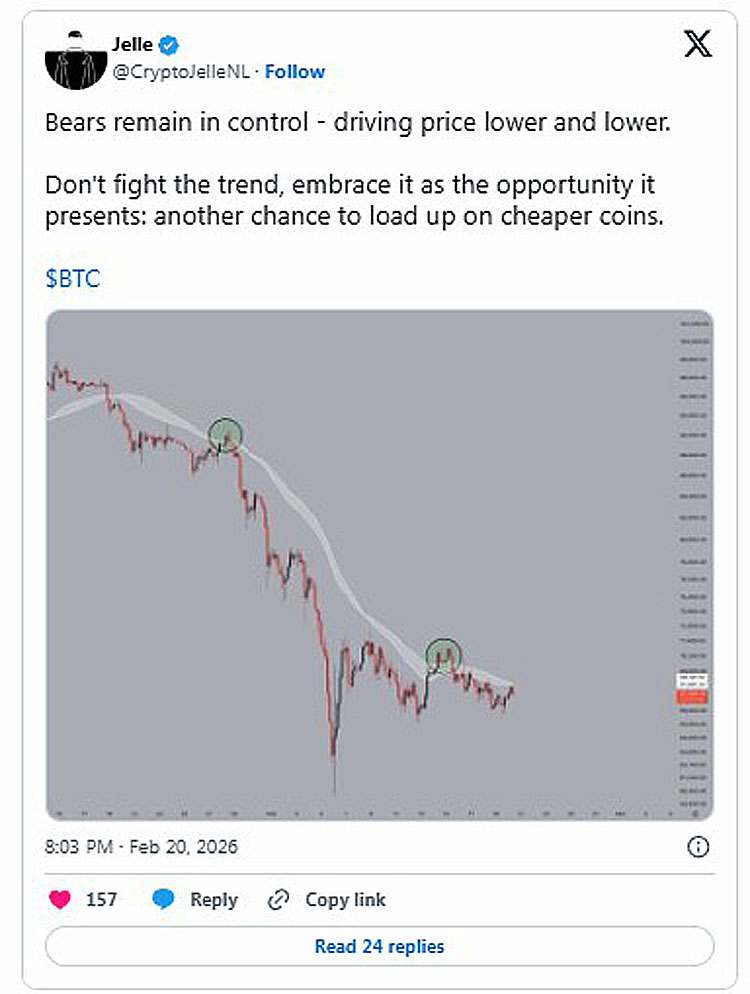Viewport: 750px width, 994px height.
Task: Read 24 replies
Action: click(x=380, y=946)
